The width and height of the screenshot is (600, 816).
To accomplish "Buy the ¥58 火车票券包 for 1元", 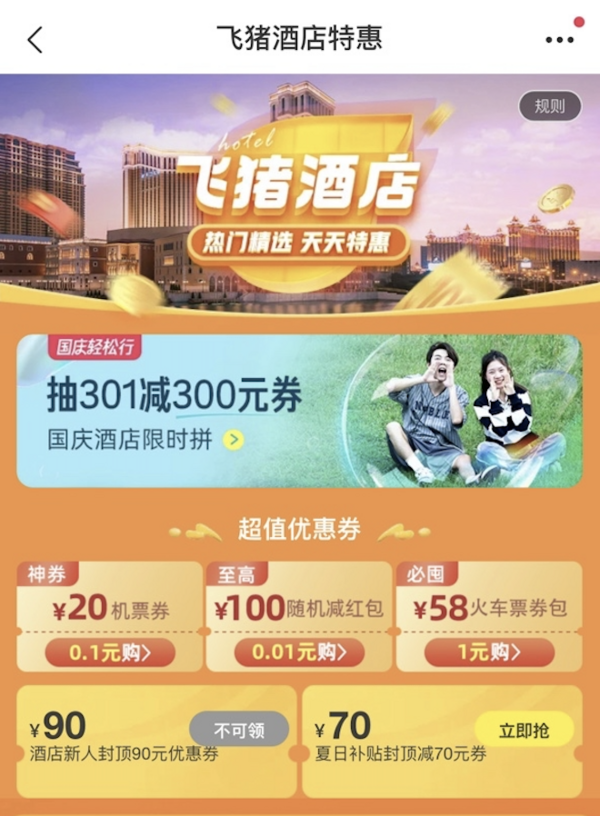I will click(489, 653).
